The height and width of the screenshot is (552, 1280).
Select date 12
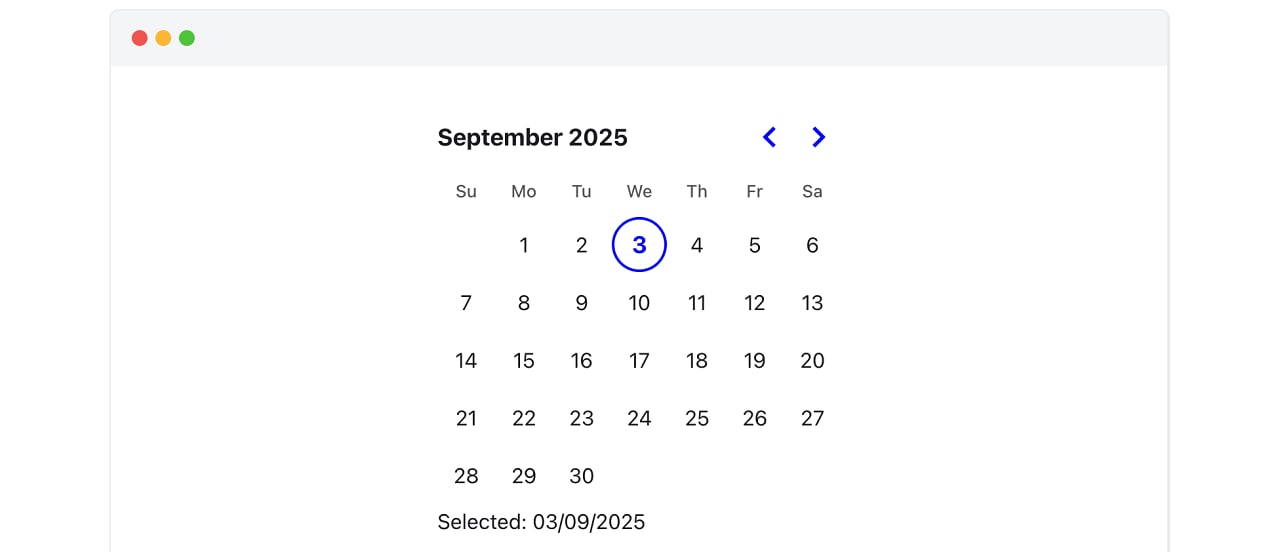[755, 303]
